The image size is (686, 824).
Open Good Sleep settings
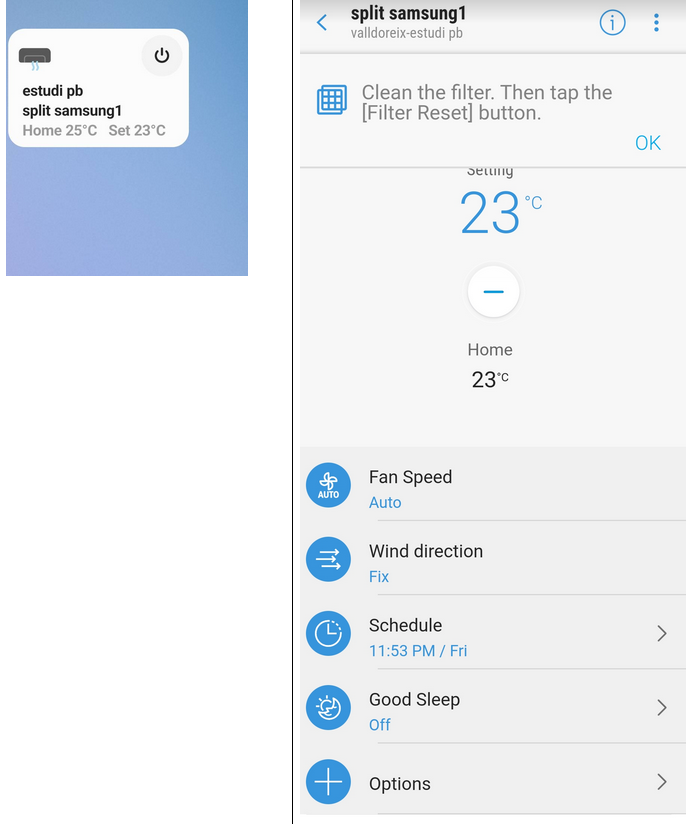click(492, 710)
